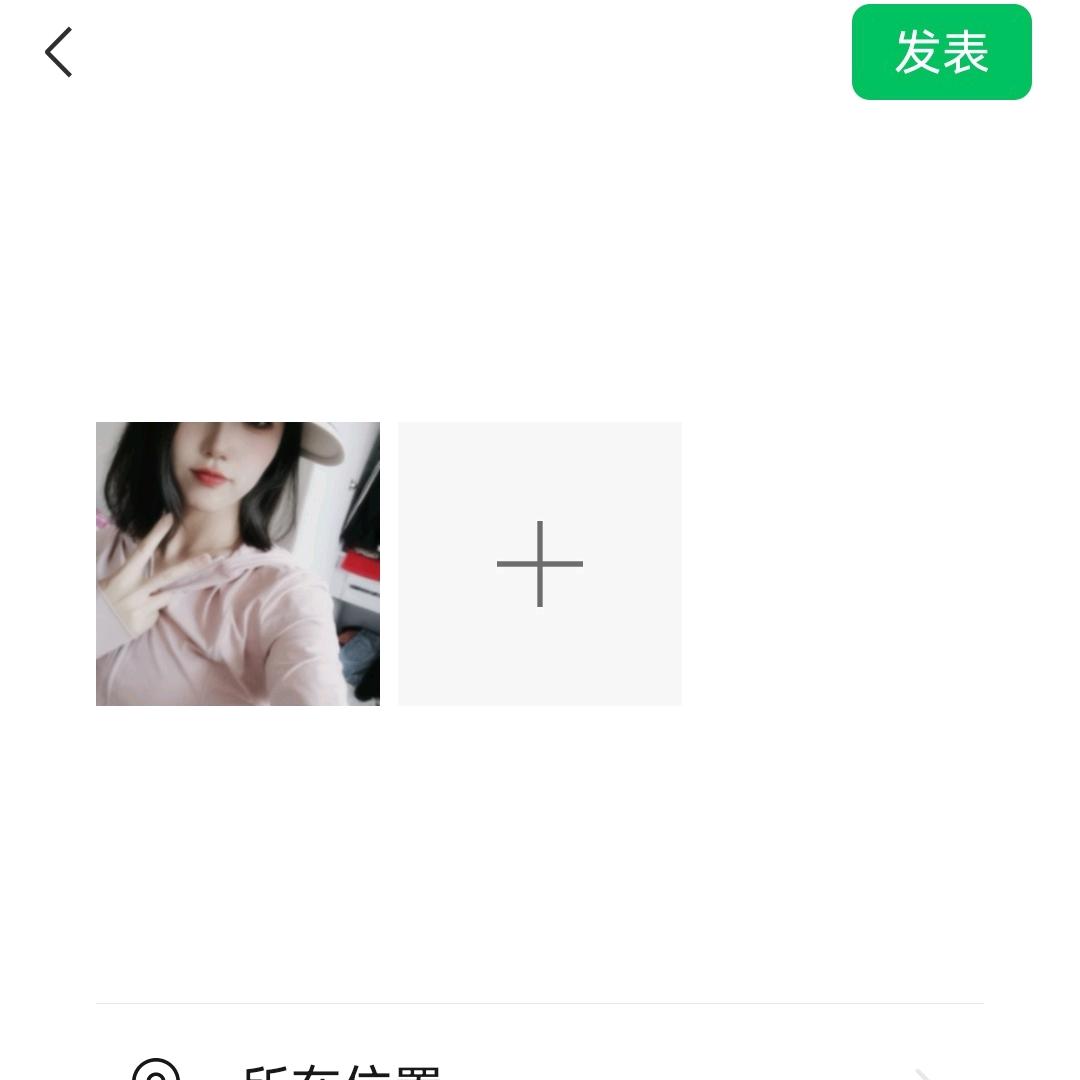Viewport: 1080px width, 1080px height.
Task: Tap the green 发表 button to post
Action: pos(941,52)
